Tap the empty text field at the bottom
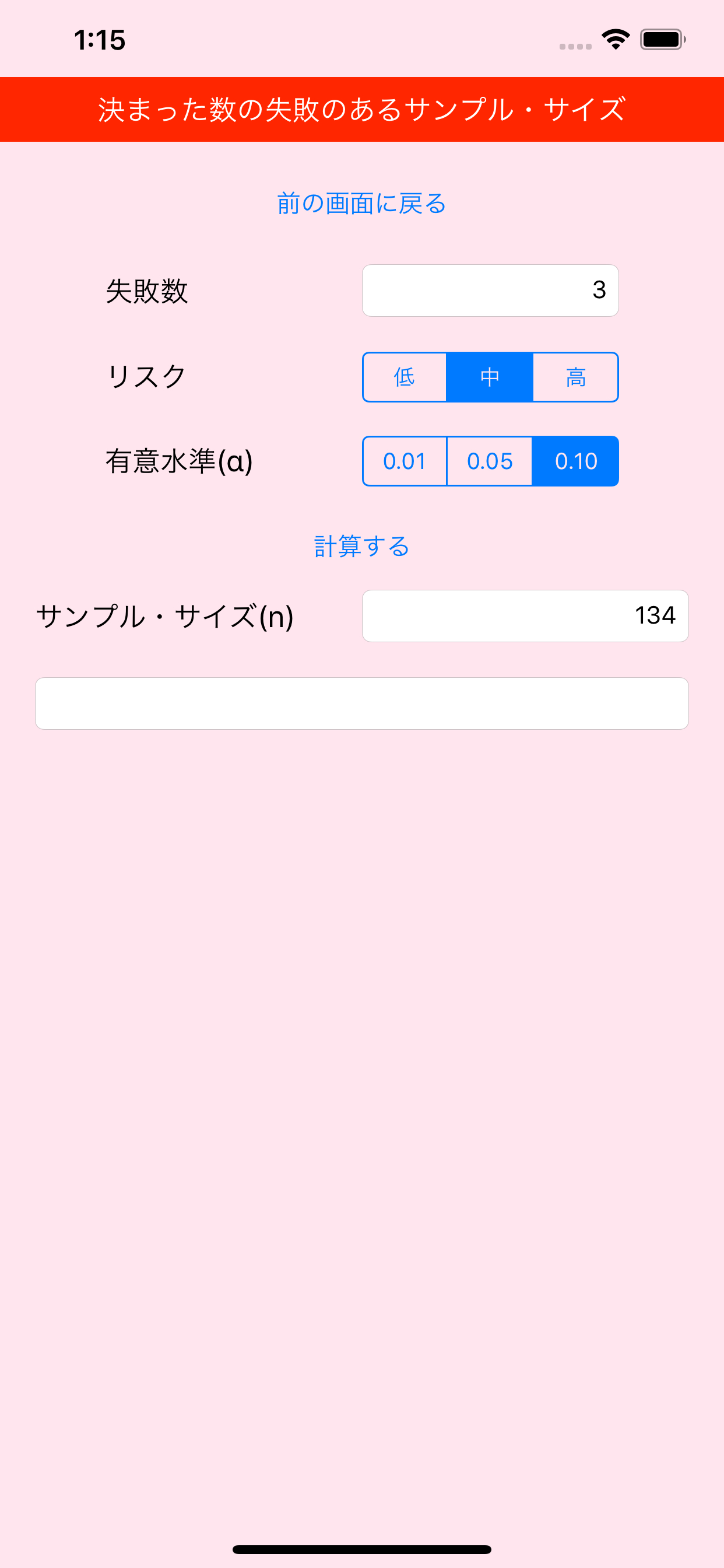Viewport: 724px width, 1568px height. (x=362, y=703)
